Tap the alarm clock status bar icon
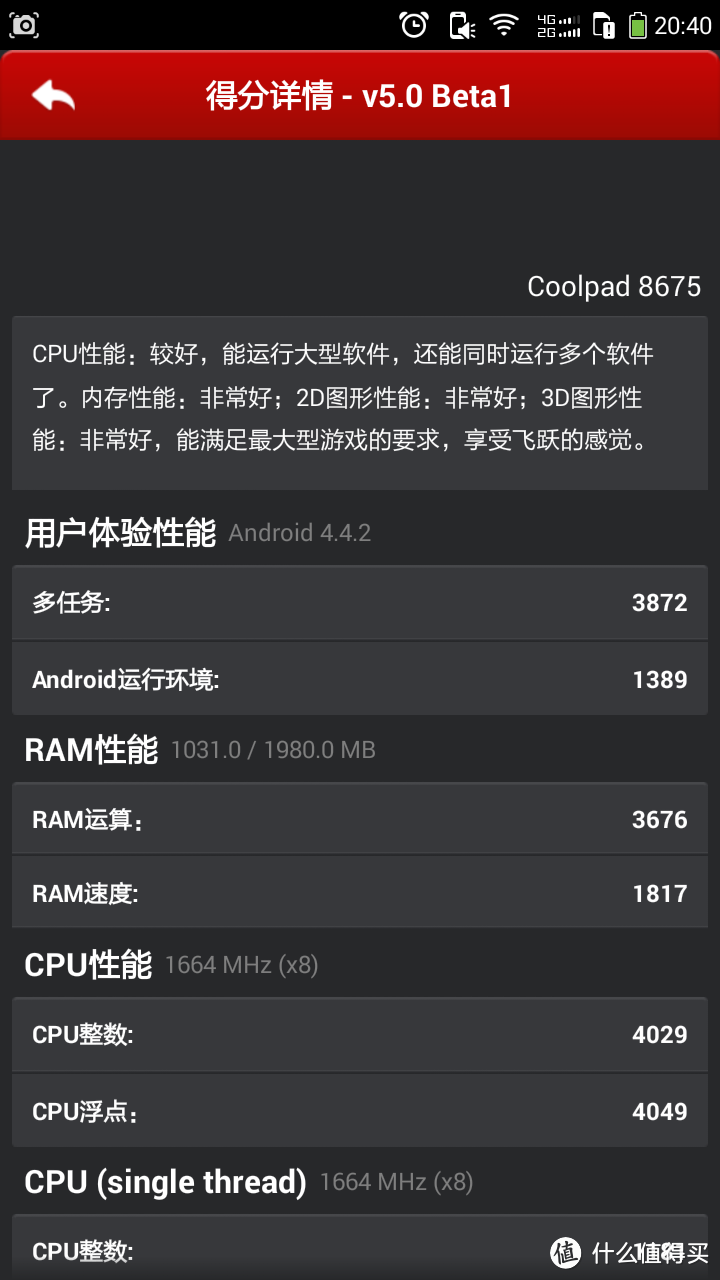720x1280 pixels. pyautogui.click(x=413, y=25)
